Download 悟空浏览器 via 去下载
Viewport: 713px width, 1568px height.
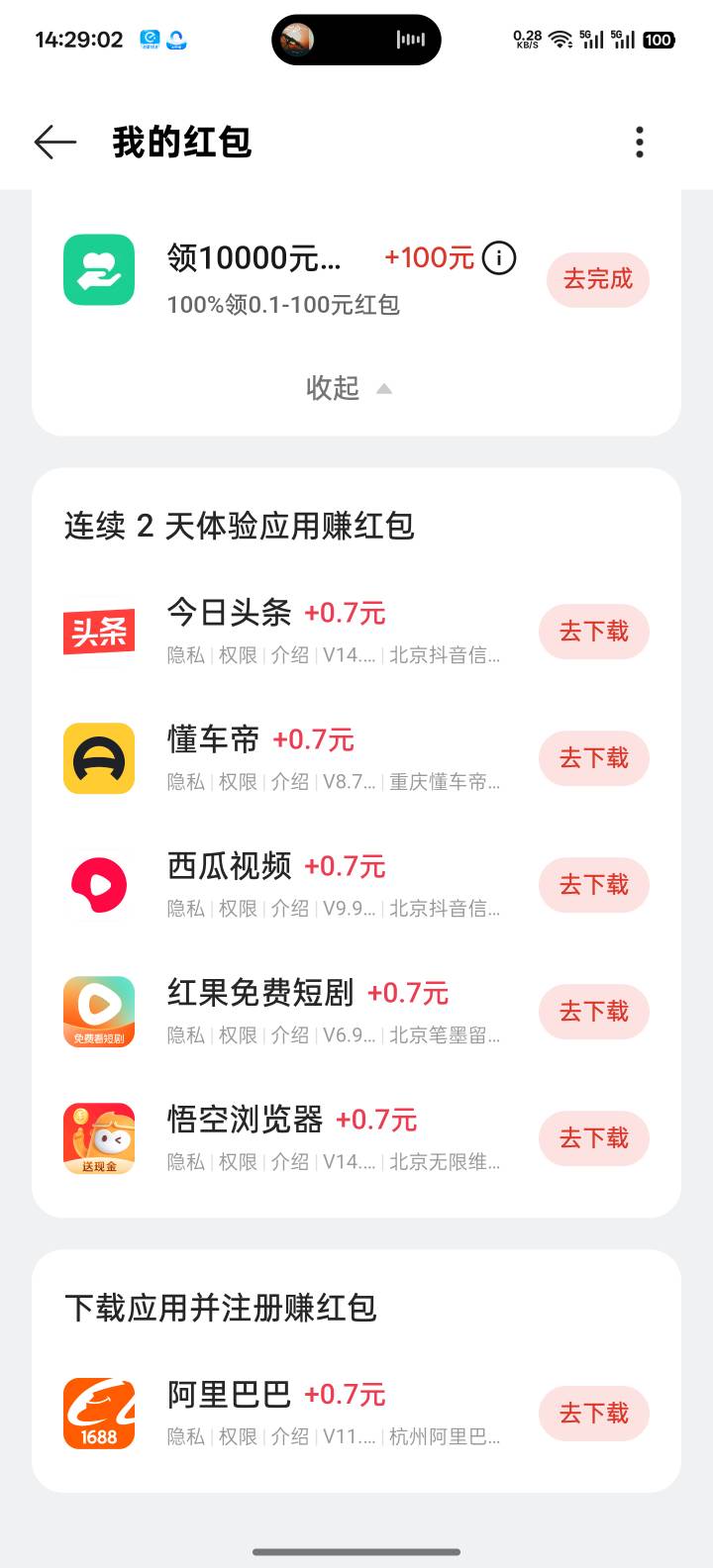pyautogui.click(x=593, y=1138)
